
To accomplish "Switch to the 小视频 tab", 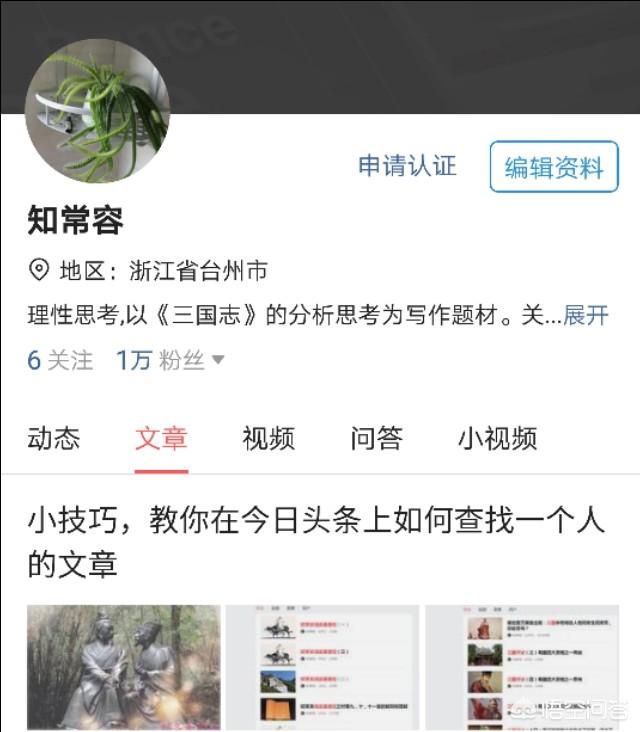I will point(497,438).
